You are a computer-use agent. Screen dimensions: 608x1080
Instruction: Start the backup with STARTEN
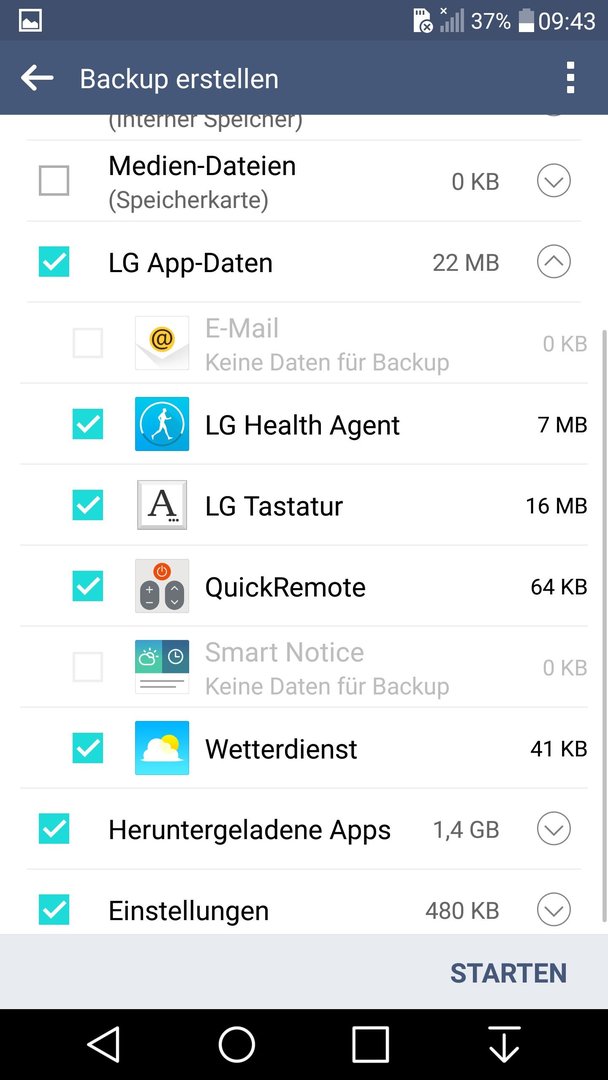pos(508,973)
